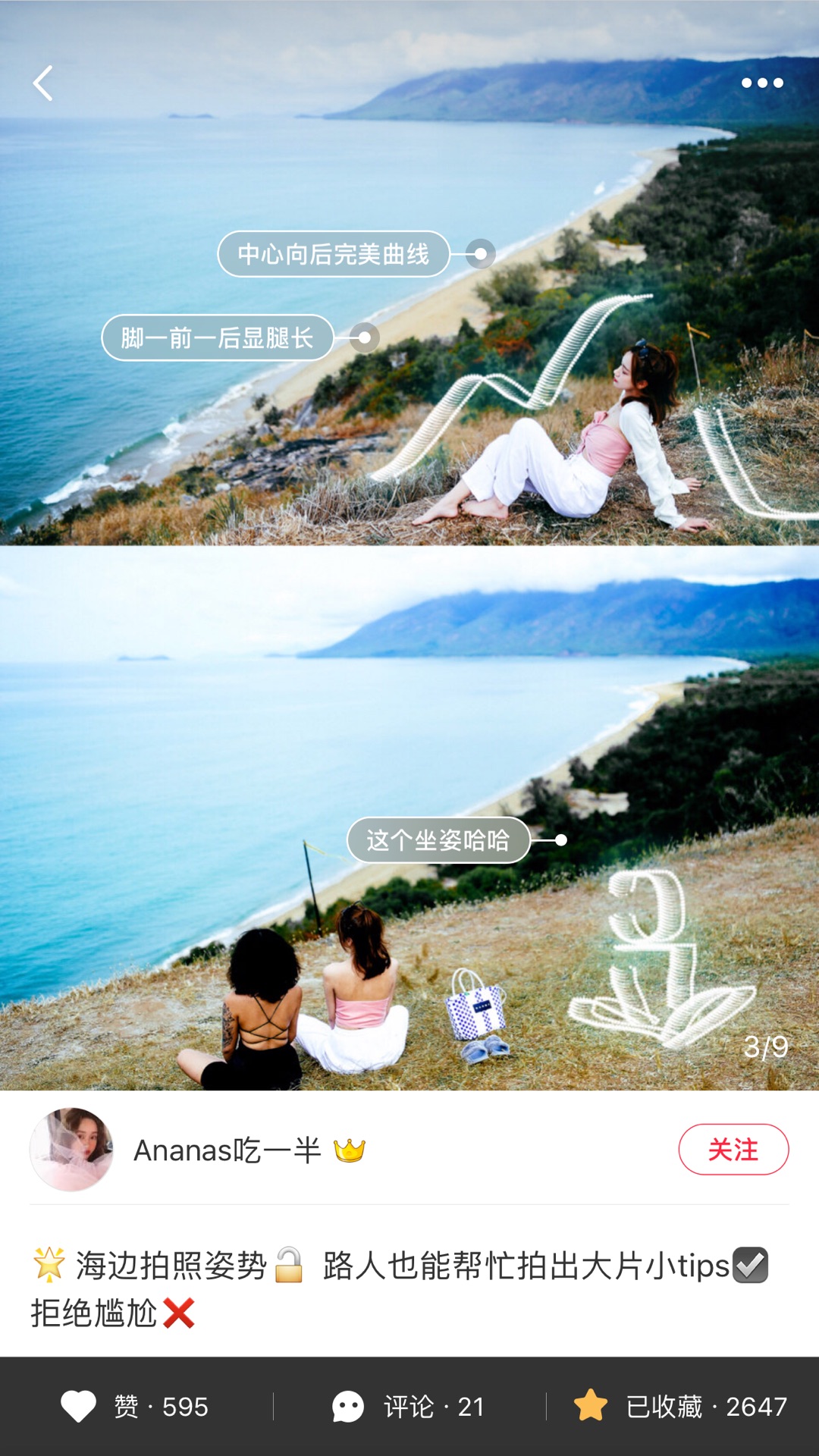Go back with the top-left arrow
Image resolution: width=819 pixels, height=1456 pixels.
click(x=43, y=83)
